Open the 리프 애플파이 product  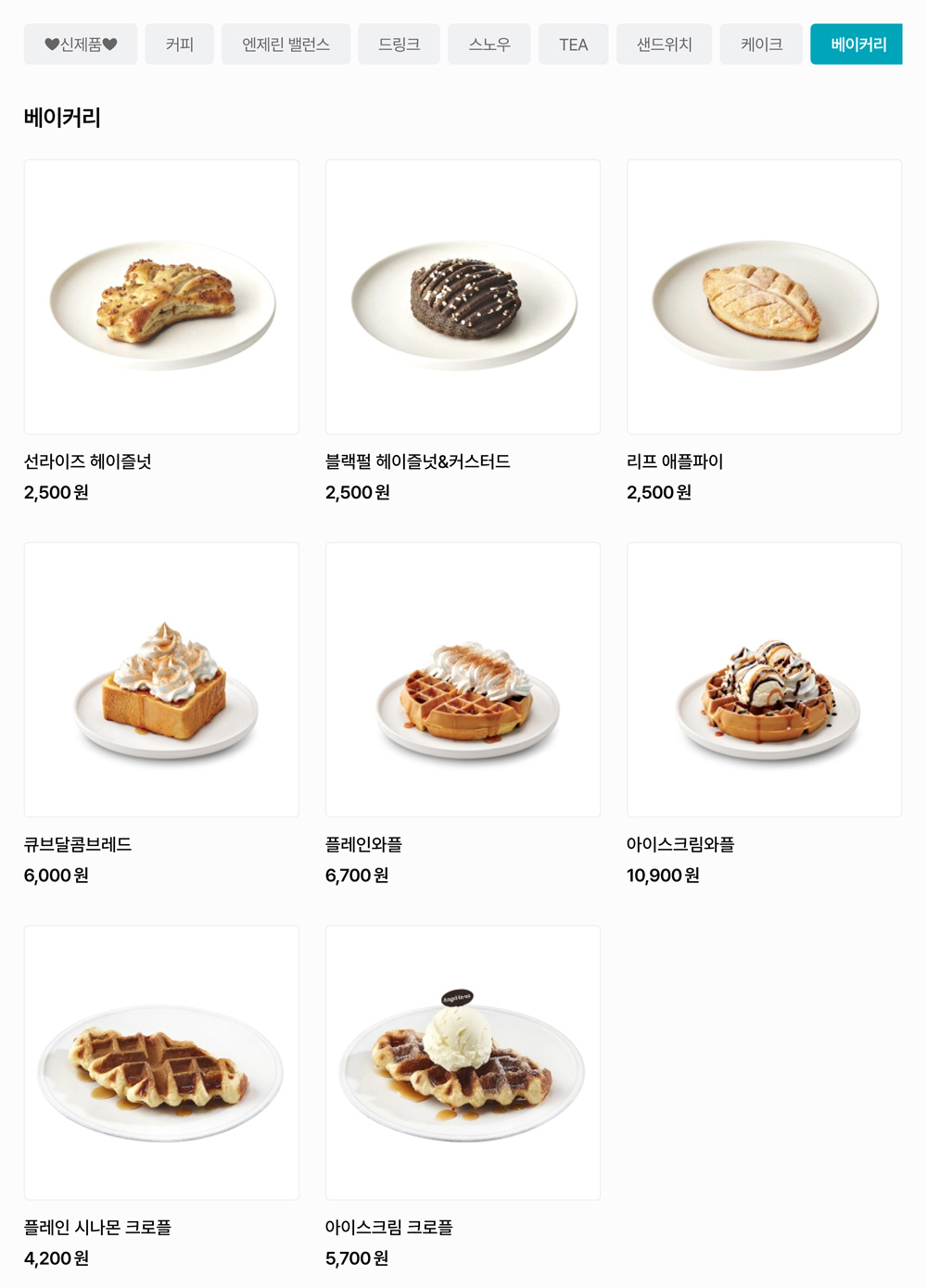coord(764,297)
